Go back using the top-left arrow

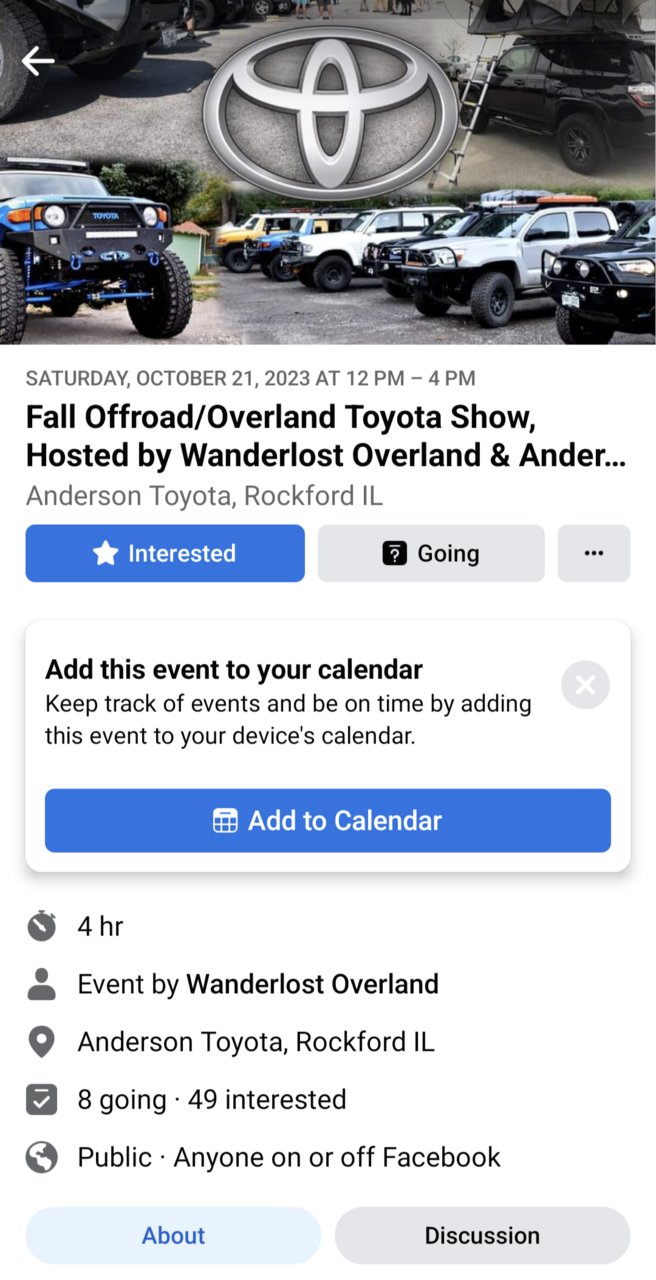38,61
